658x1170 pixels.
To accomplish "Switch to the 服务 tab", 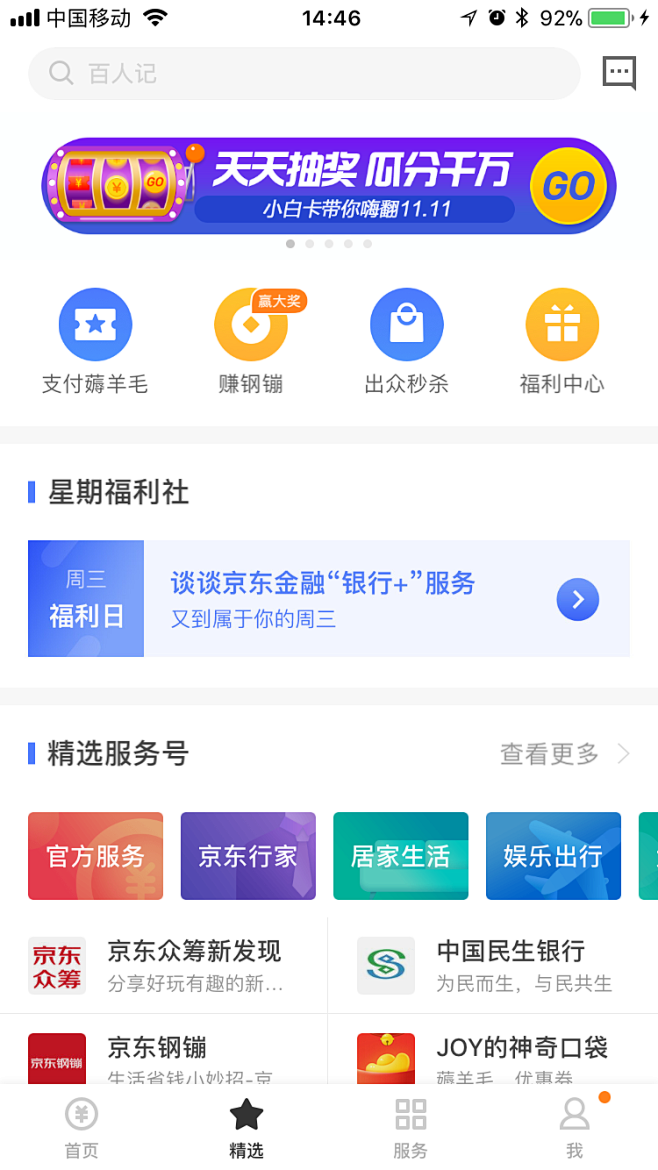I will [411, 1128].
